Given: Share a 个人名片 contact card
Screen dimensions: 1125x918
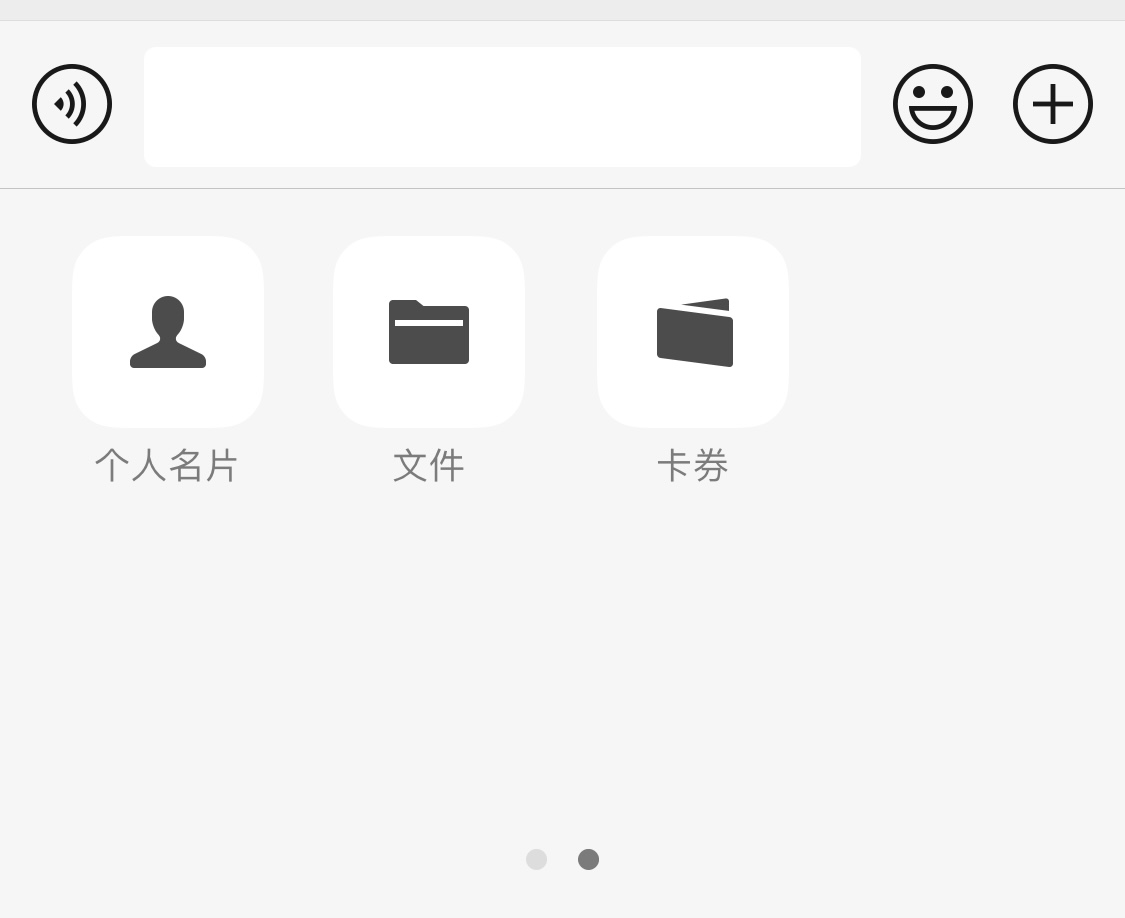Looking at the screenshot, I should pyautogui.click(x=168, y=332).
